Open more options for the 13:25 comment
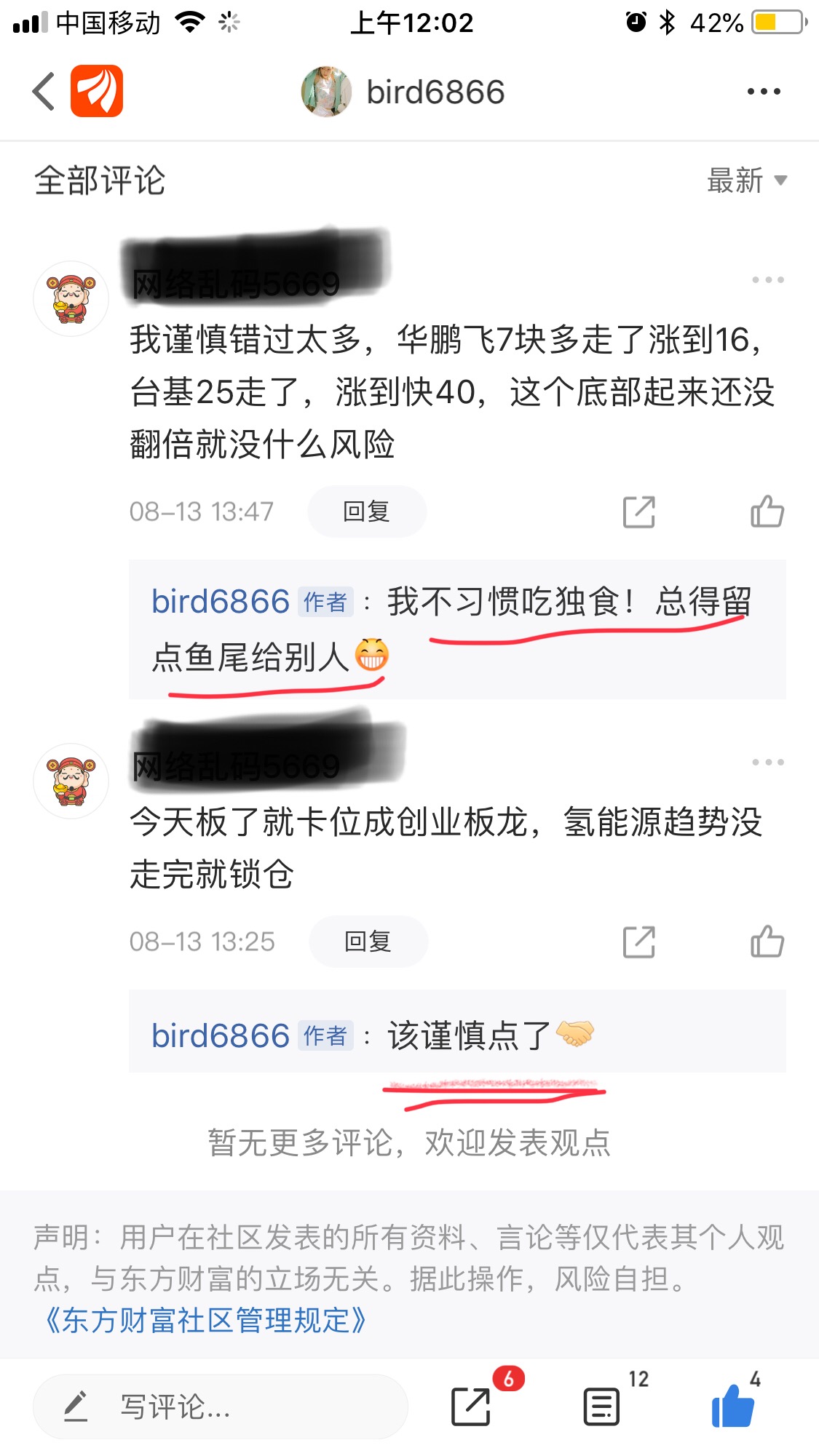The width and height of the screenshot is (819, 1456). click(768, 763)
